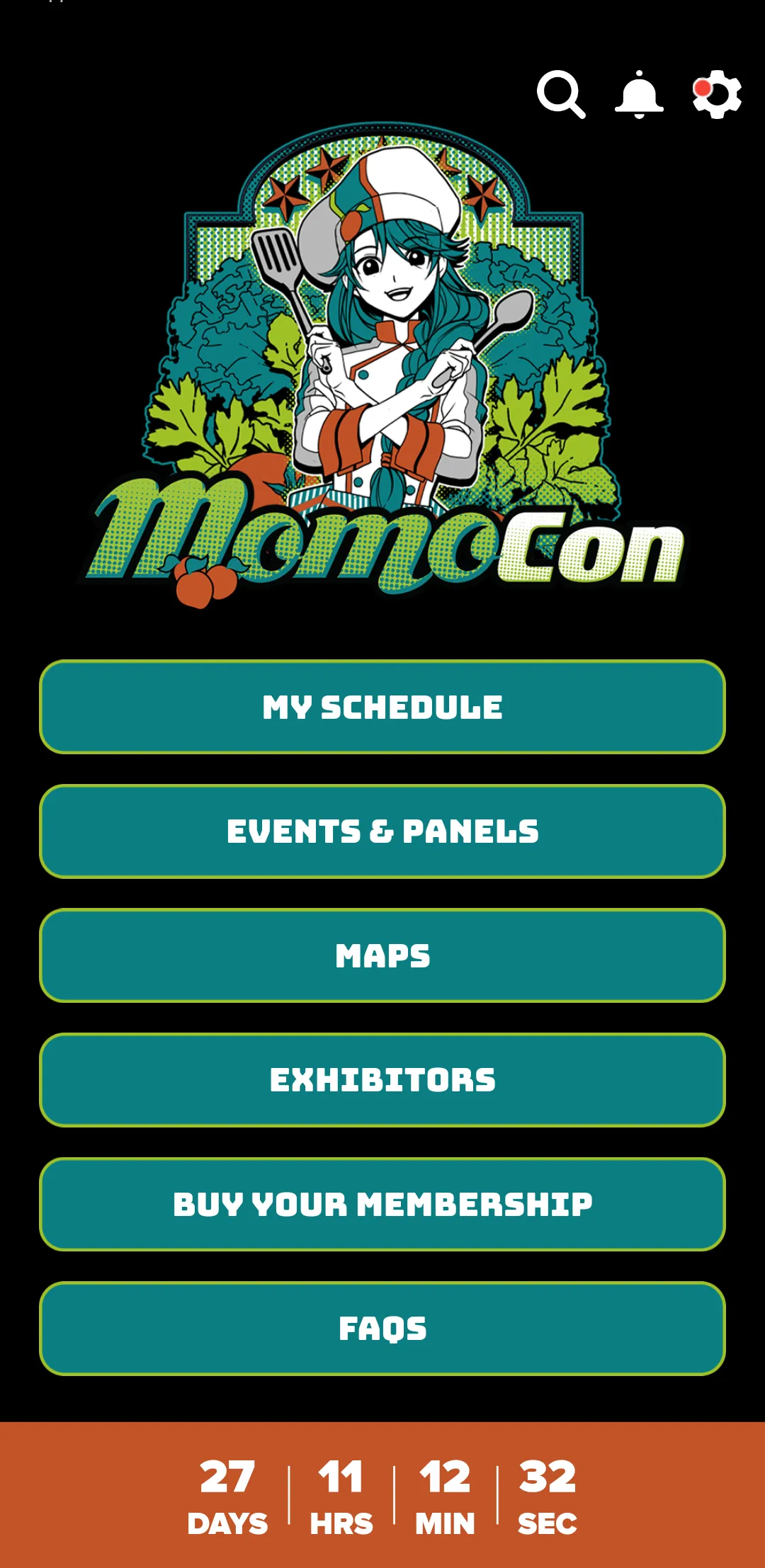Open My Schedule
The image size is (765, 1568).
(x=382, y=707)
